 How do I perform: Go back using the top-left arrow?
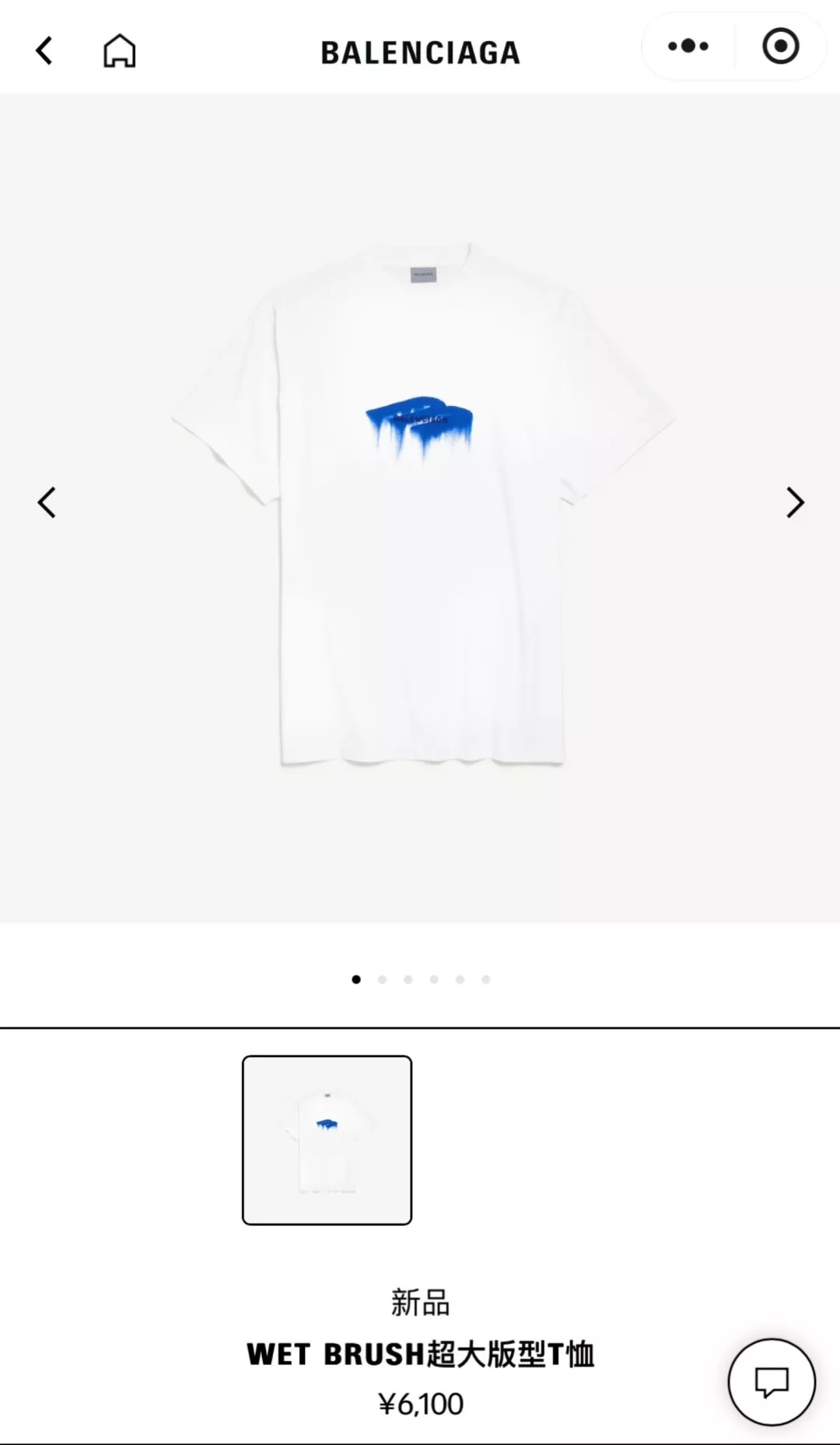click(x=44, y=51)
